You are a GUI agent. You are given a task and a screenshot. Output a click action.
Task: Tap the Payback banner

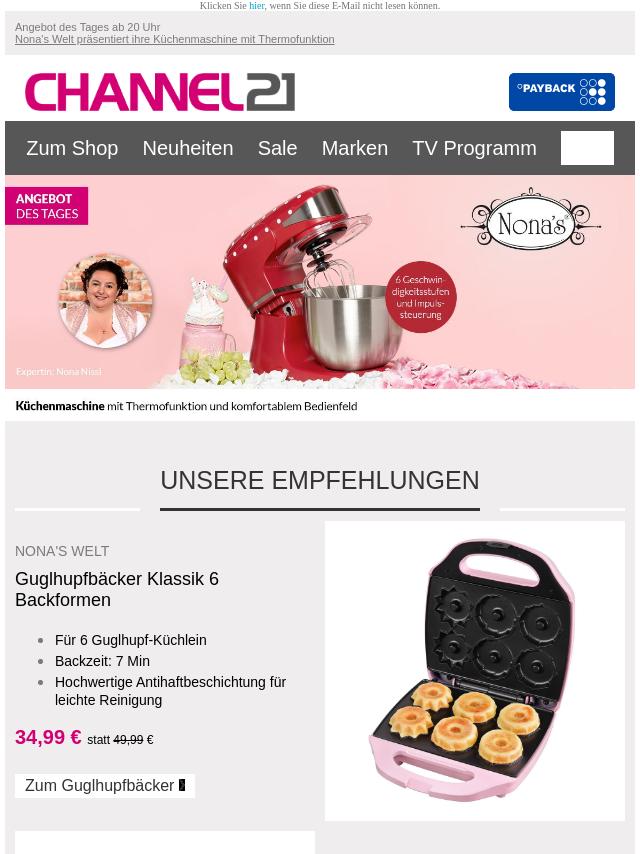[561, 92]
